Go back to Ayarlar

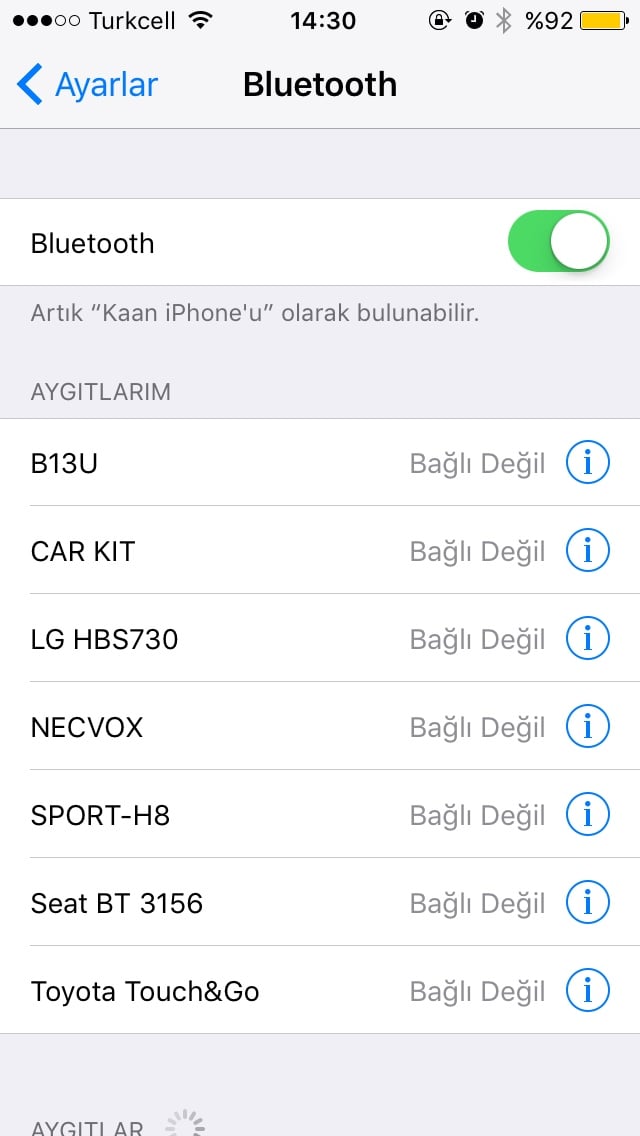click(88, 85)
